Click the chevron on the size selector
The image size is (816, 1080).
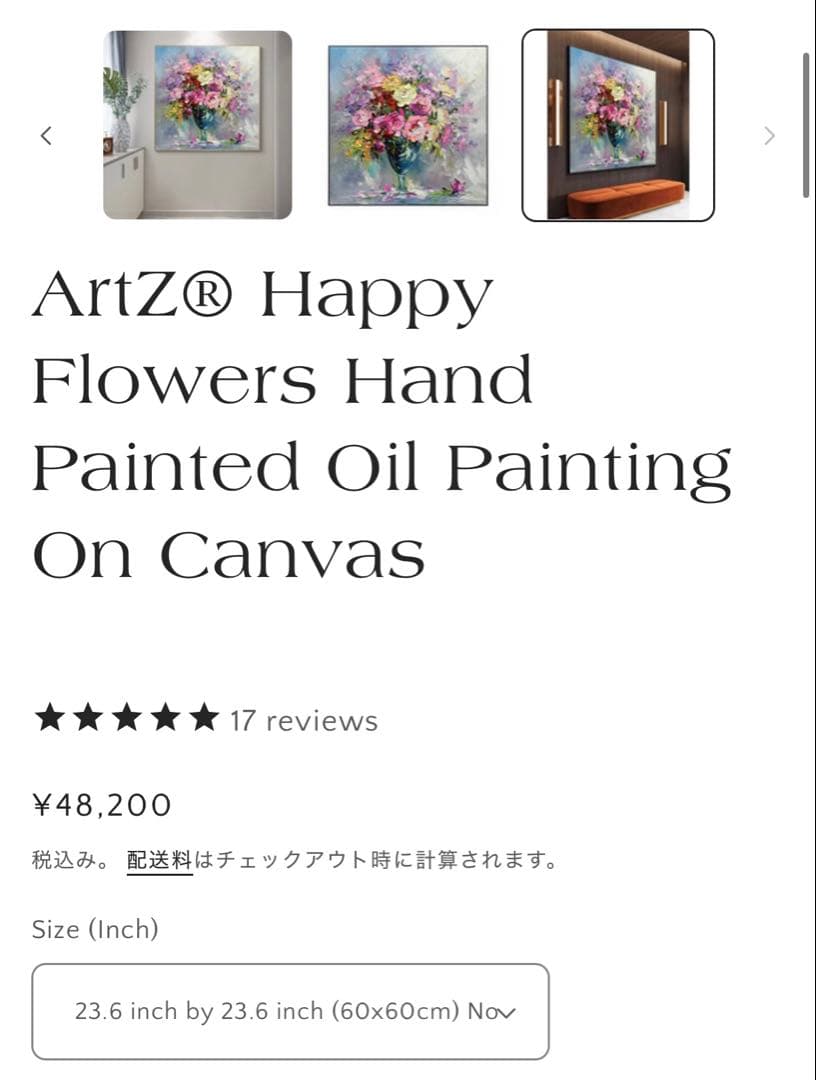click(x=506, y=1011)
